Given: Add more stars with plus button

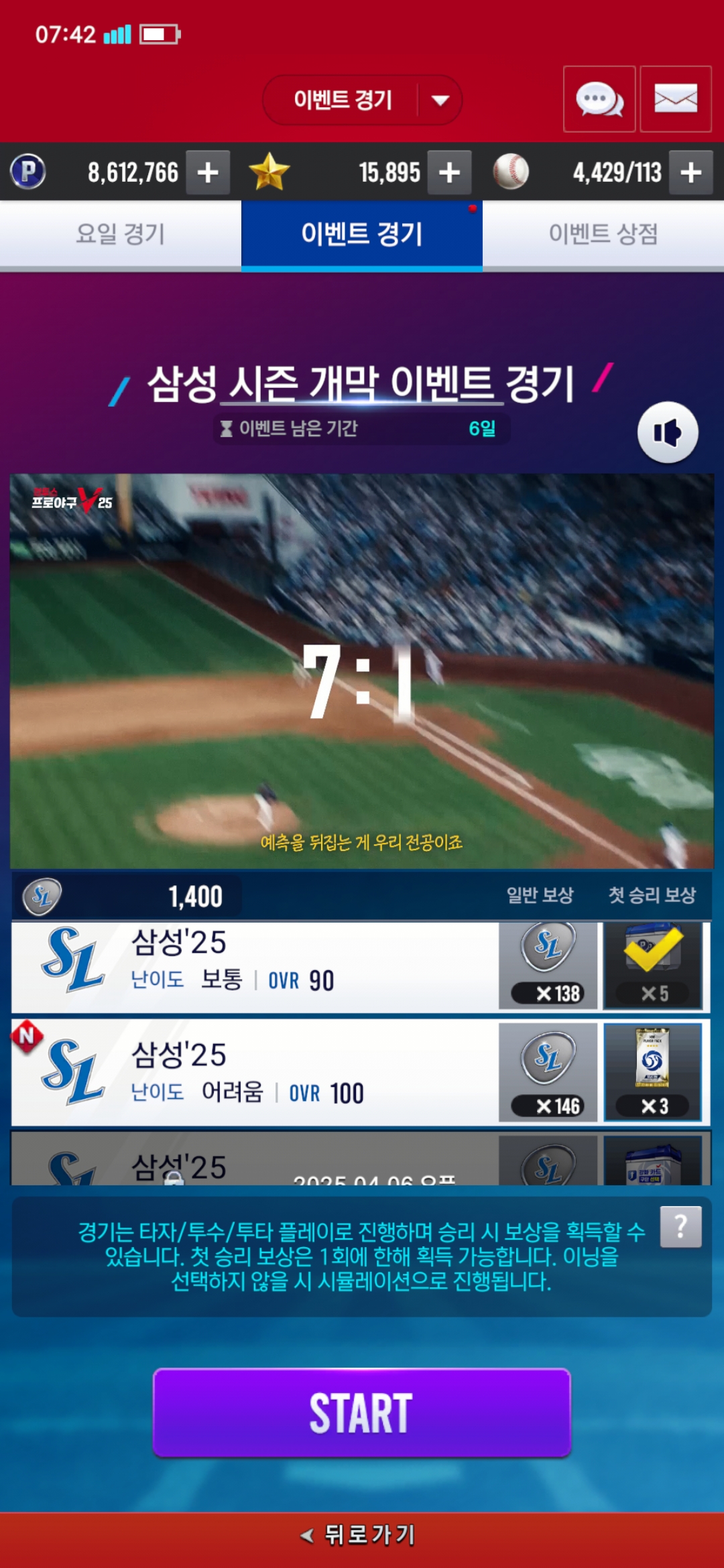Looking at the screenshot, I should click(x=449, y=173).
